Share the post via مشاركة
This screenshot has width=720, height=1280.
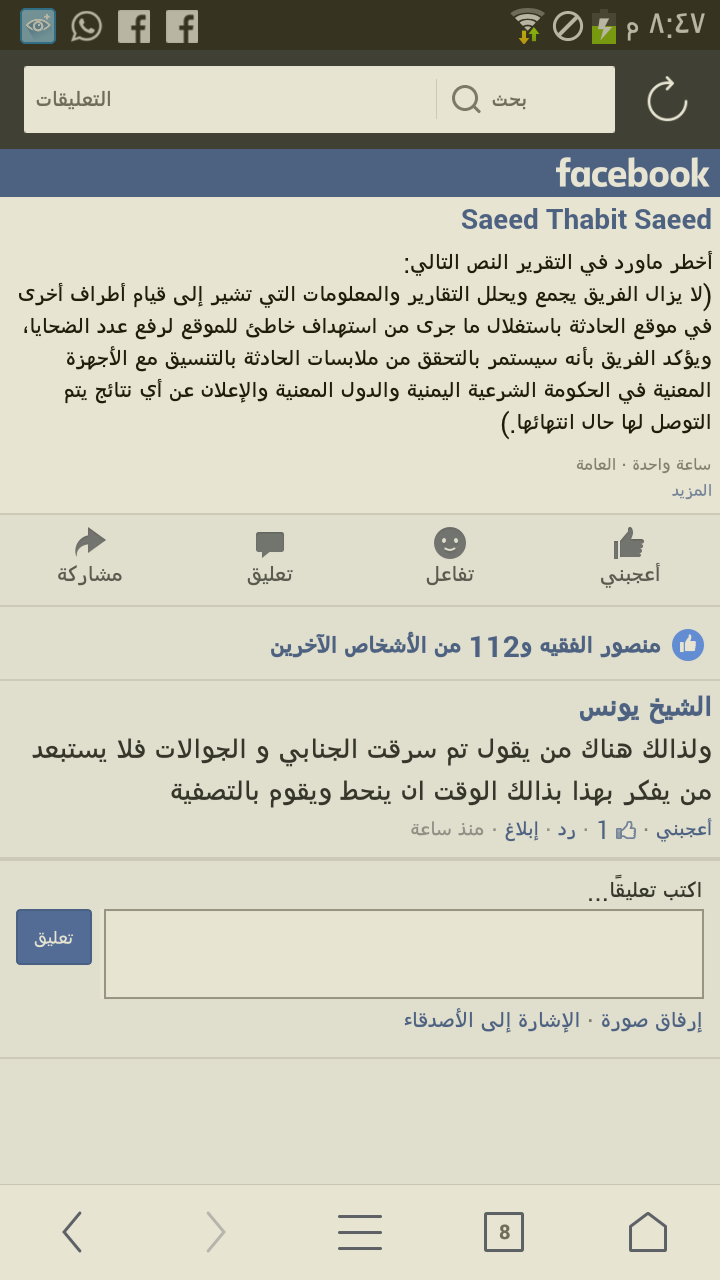(90, 558)
